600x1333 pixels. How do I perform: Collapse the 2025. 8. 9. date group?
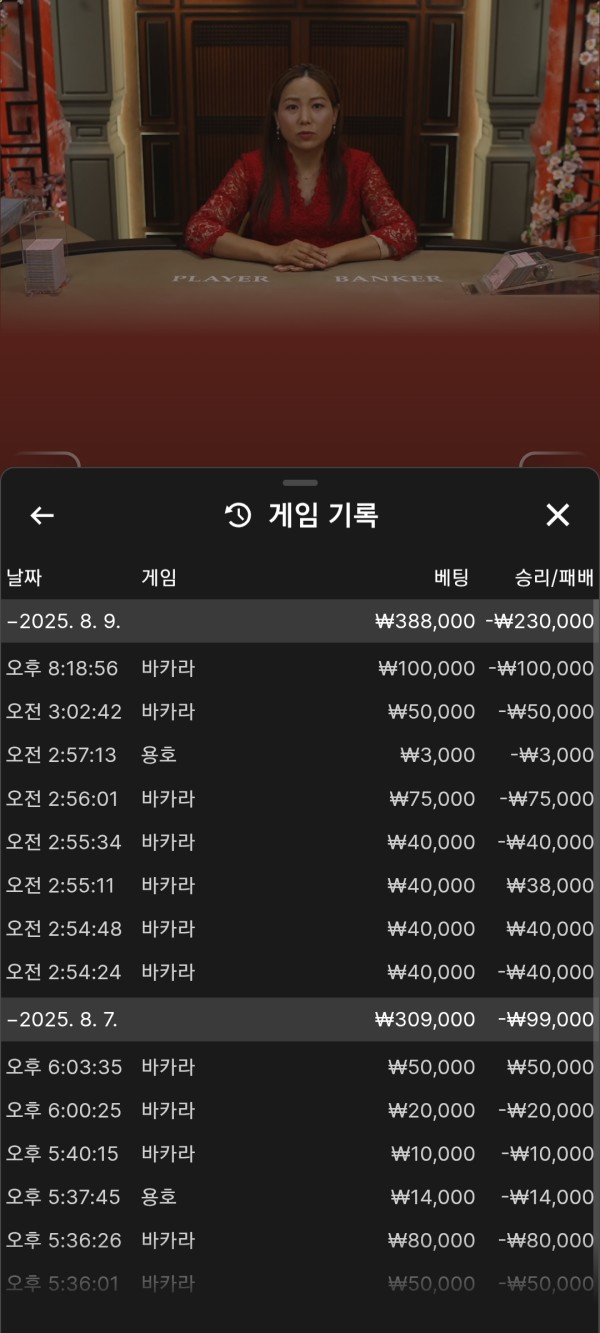pos(300,621)
